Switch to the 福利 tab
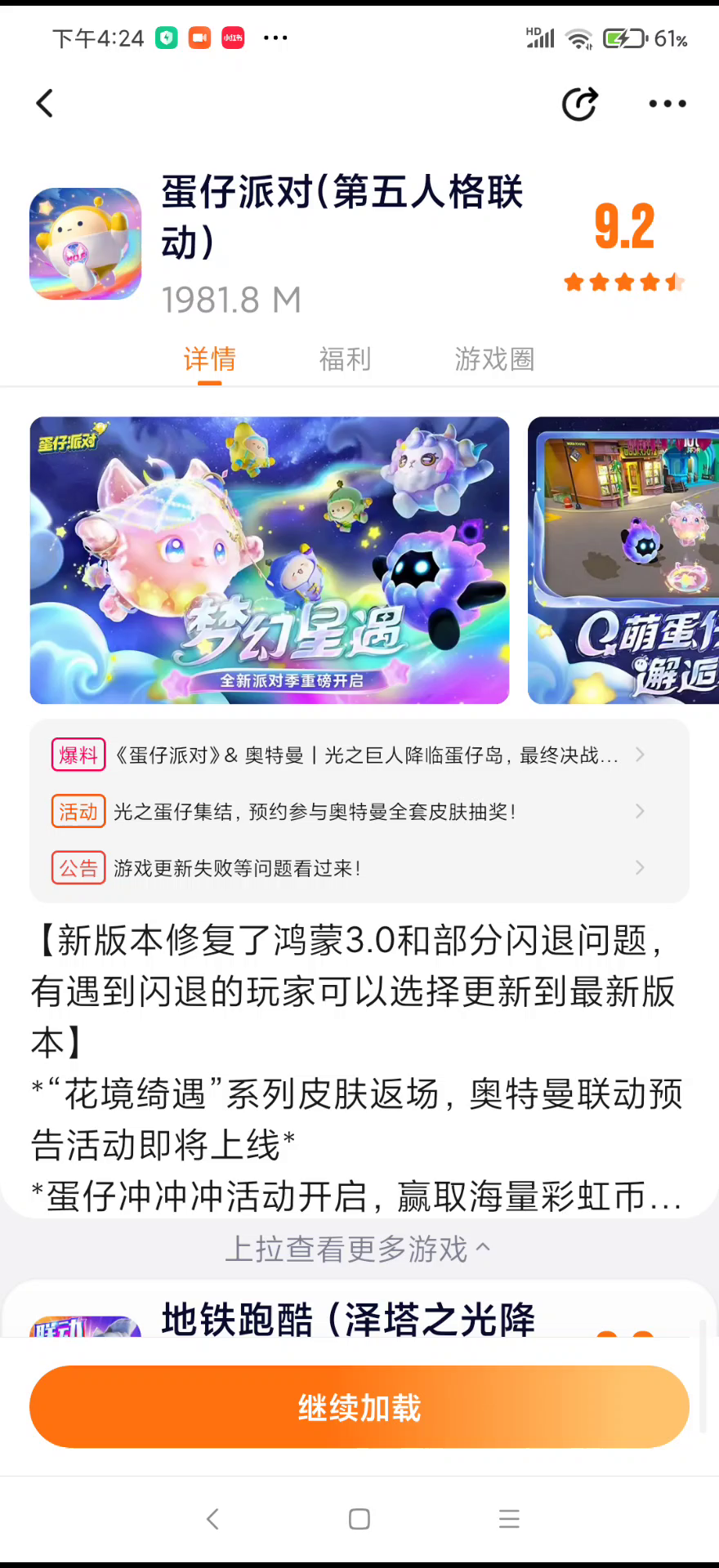Viewport: 719px width, 1568px height. 345,359
